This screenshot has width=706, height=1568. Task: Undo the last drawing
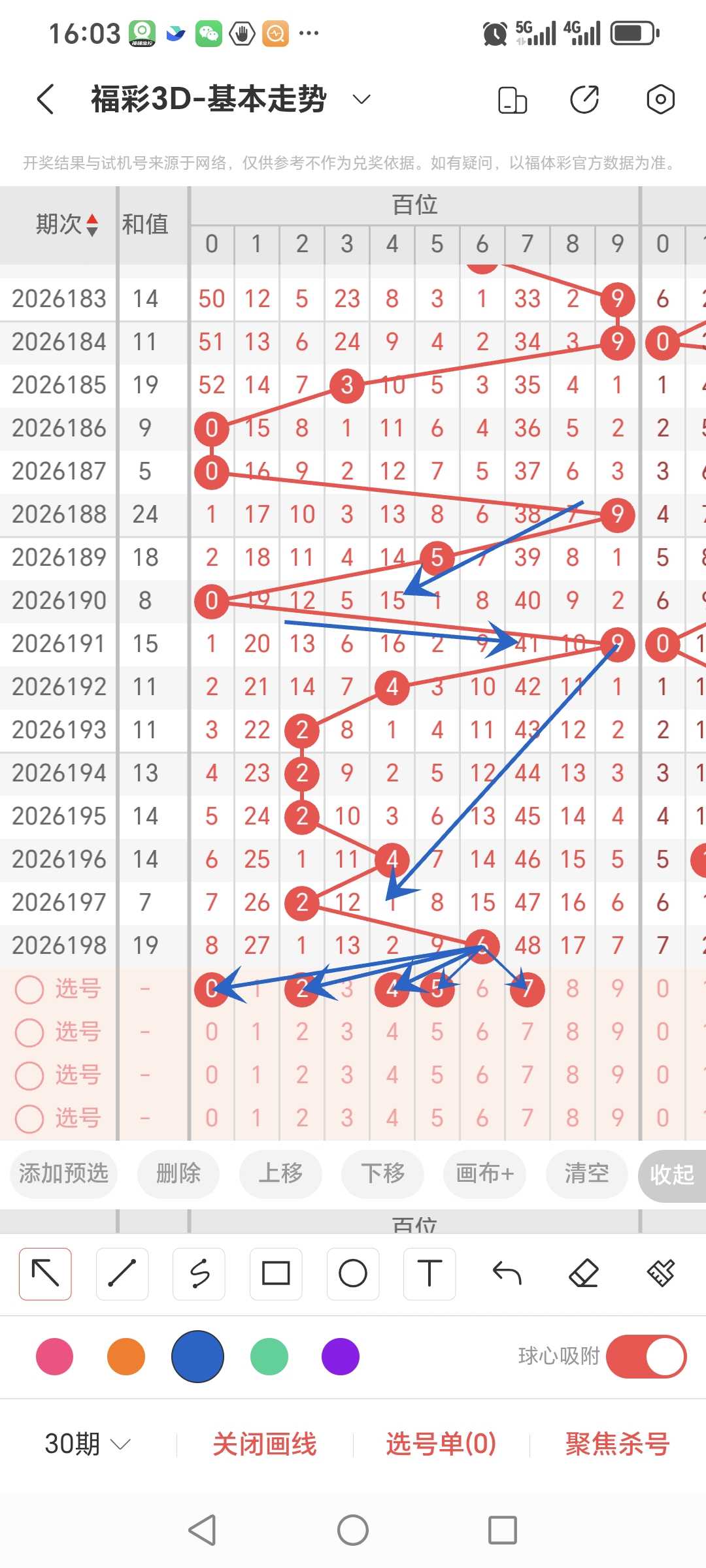click(507, 1273)
